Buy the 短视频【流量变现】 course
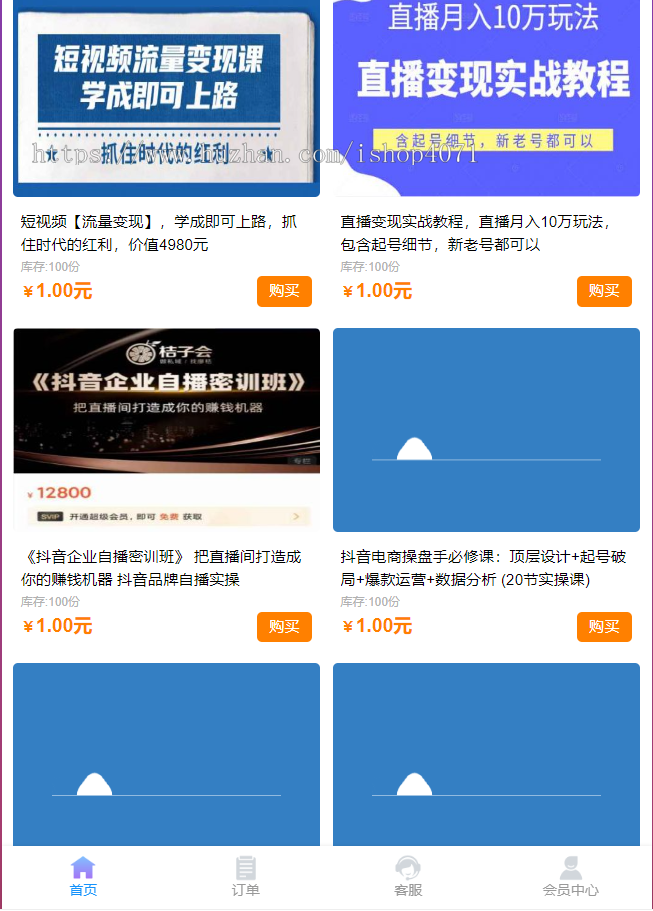The width and height of the screenshot is (653, 911). point(284,291)
